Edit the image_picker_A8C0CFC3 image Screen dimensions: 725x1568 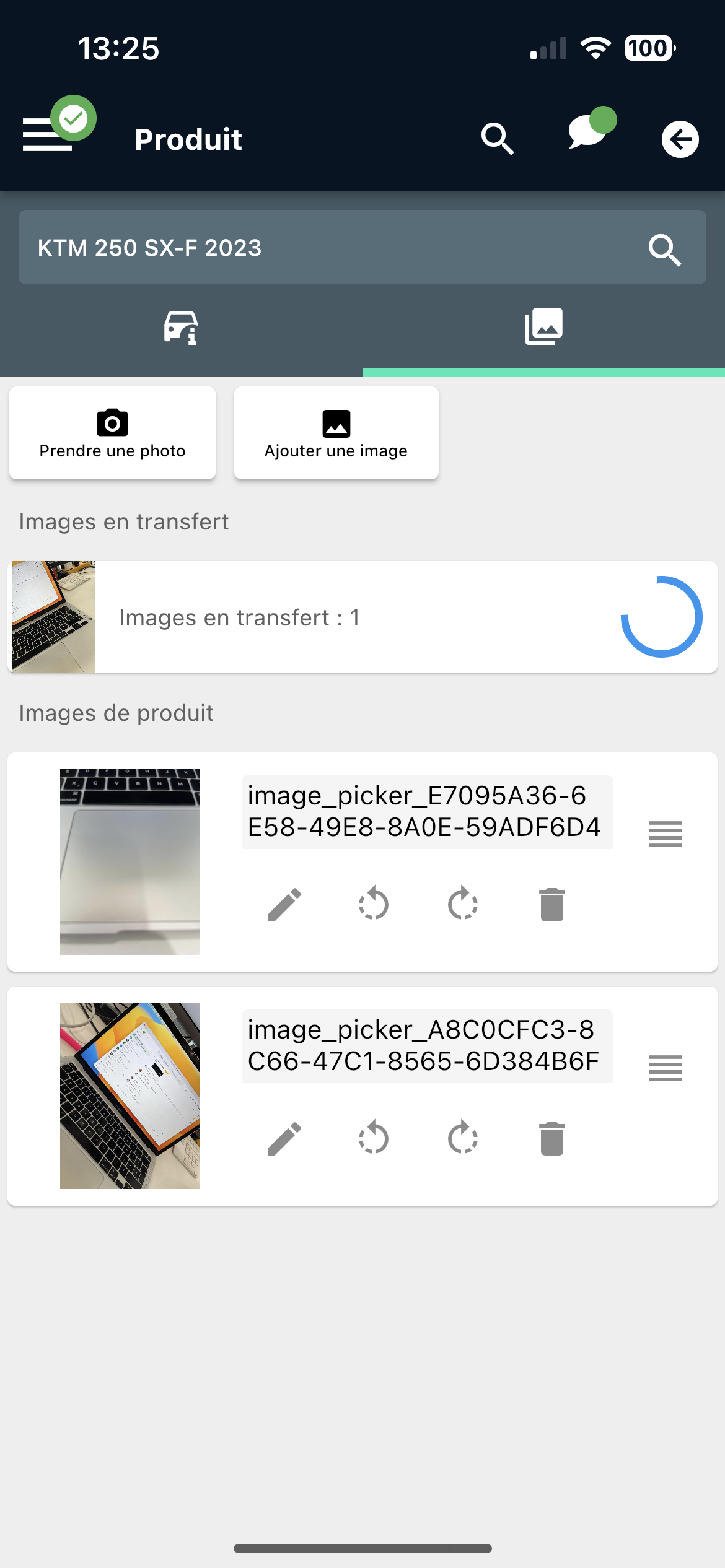(x=284, y=1139)
